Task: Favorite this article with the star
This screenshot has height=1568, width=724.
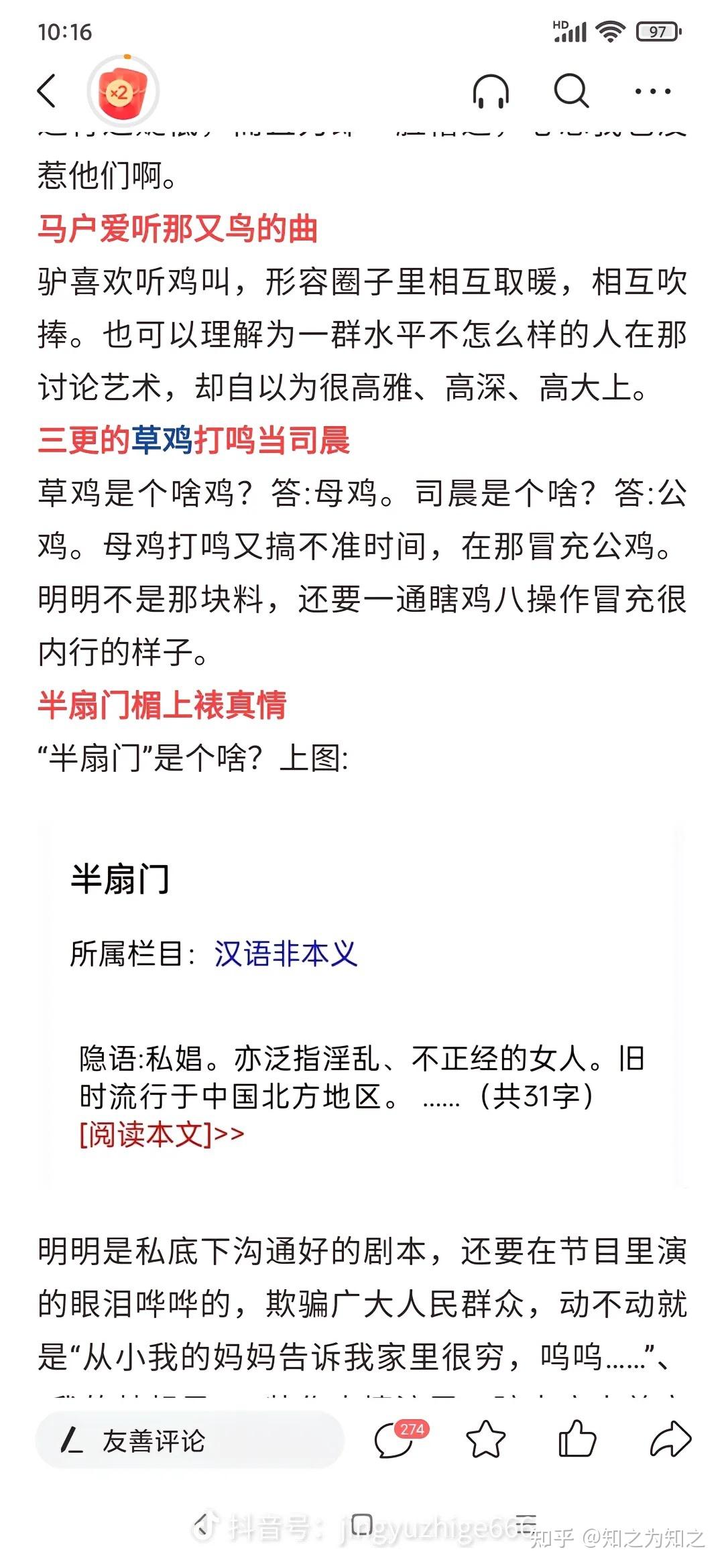Action: pyautogui.click(x=485, y=1439)
